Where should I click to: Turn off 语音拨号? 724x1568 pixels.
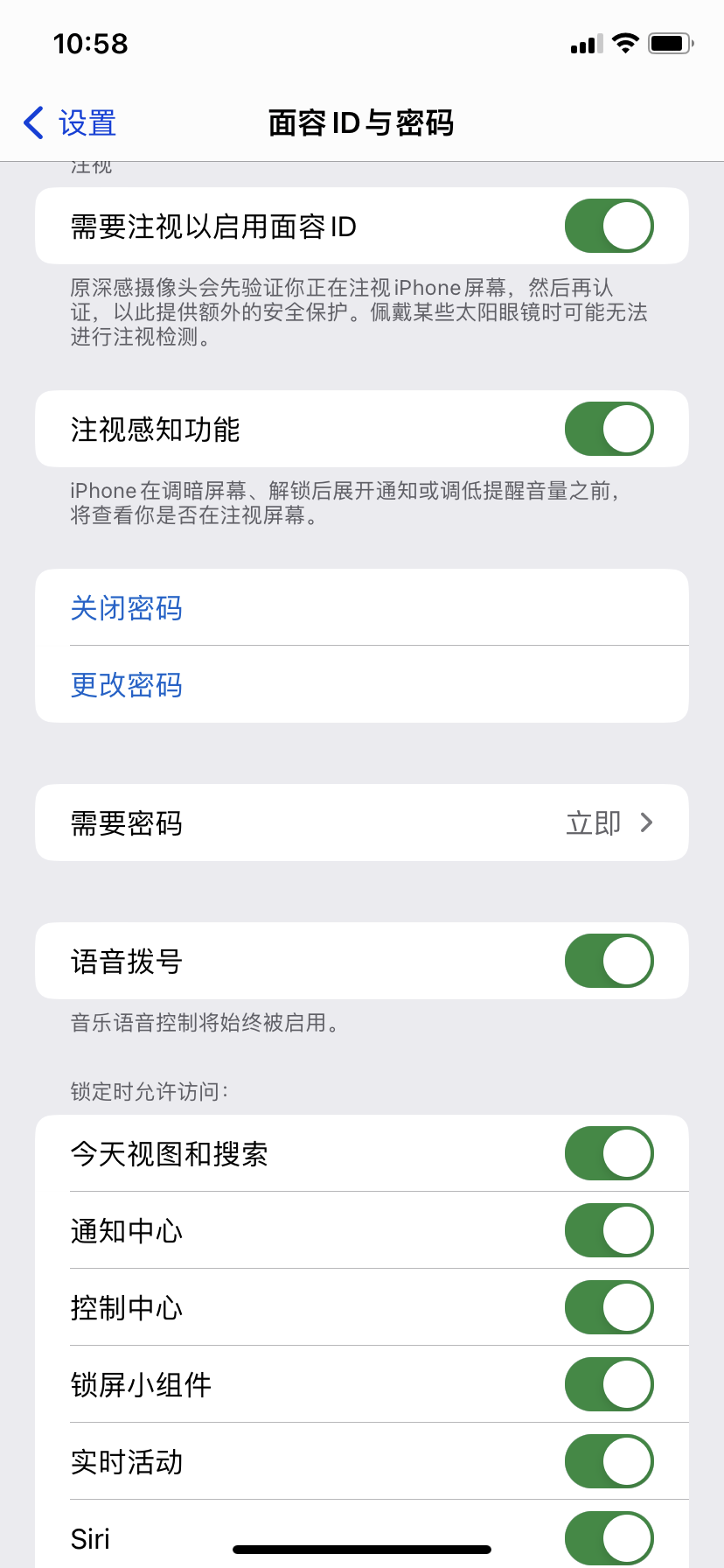click(609, 961)
